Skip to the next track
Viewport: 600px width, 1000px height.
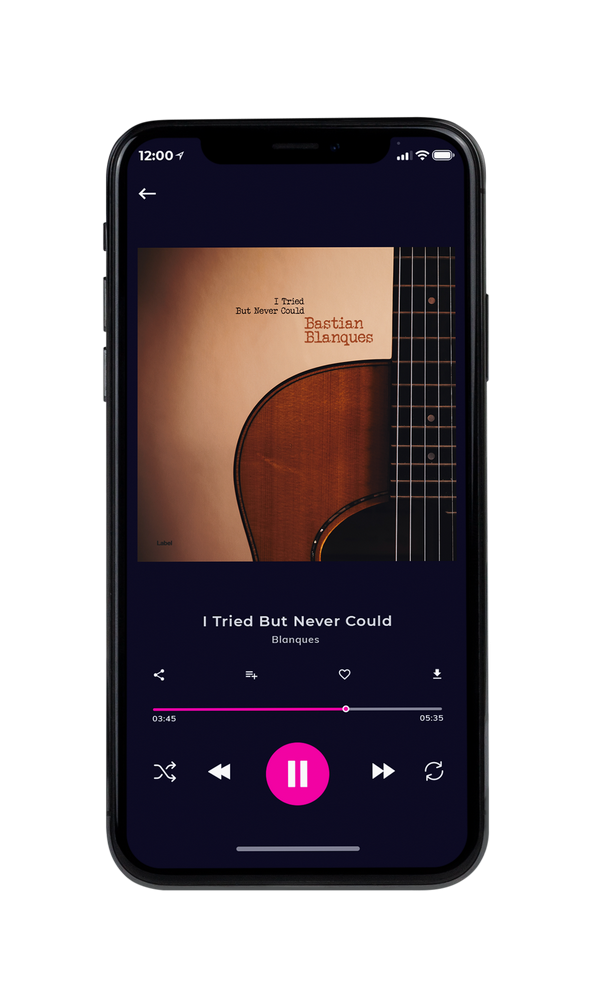(383, 771)
